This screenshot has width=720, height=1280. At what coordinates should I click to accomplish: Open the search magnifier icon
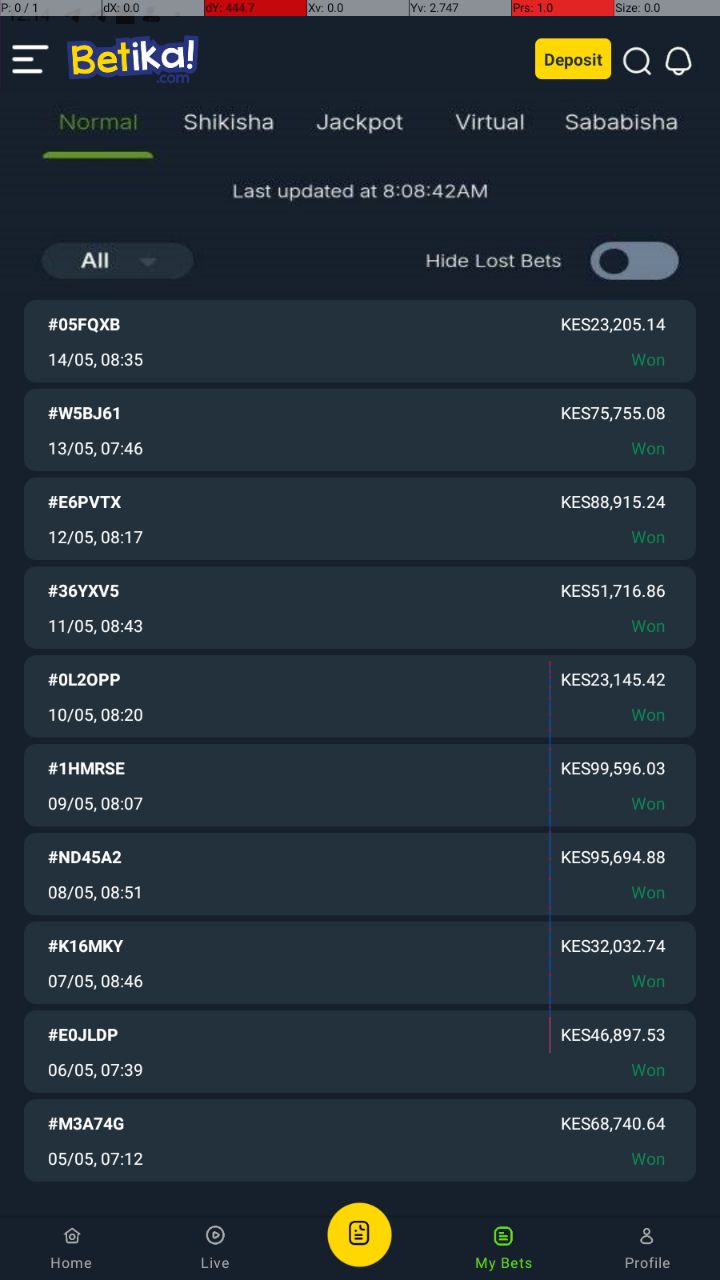click(637, 61)
